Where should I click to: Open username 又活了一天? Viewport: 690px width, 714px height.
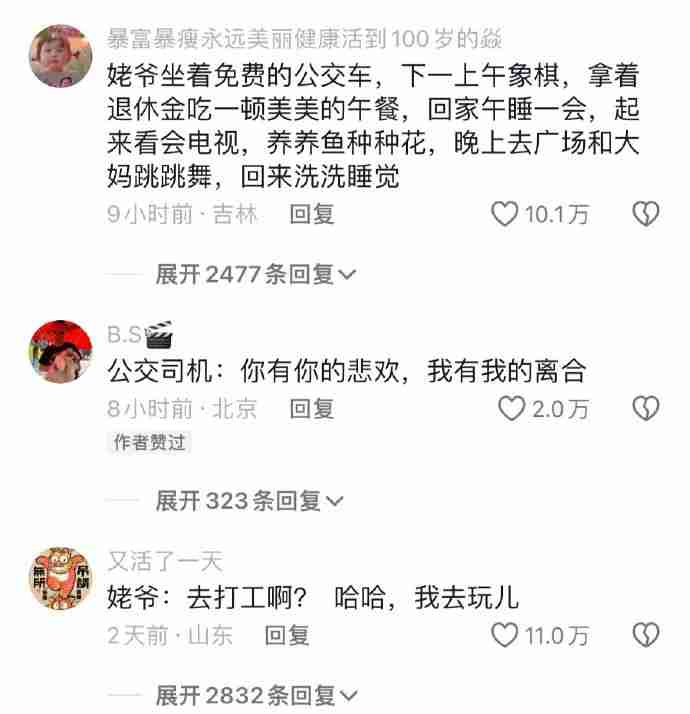tap(165, 561)
